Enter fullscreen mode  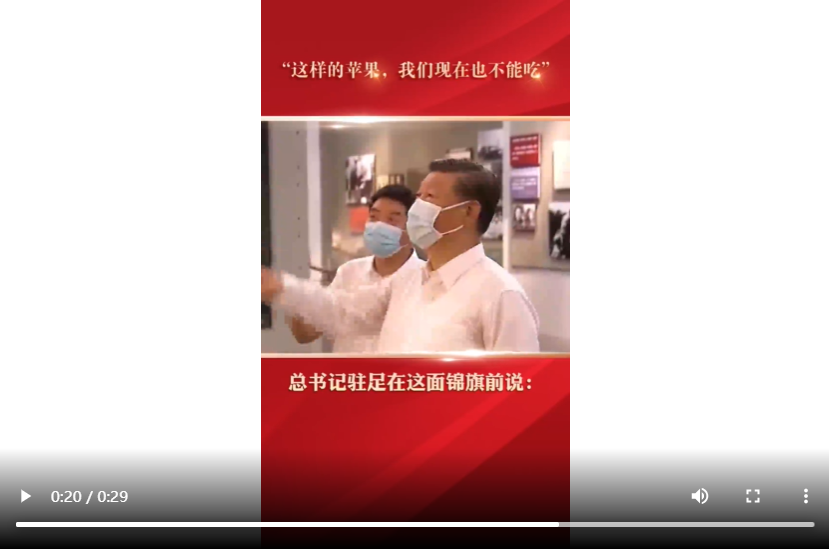point(753,496)
